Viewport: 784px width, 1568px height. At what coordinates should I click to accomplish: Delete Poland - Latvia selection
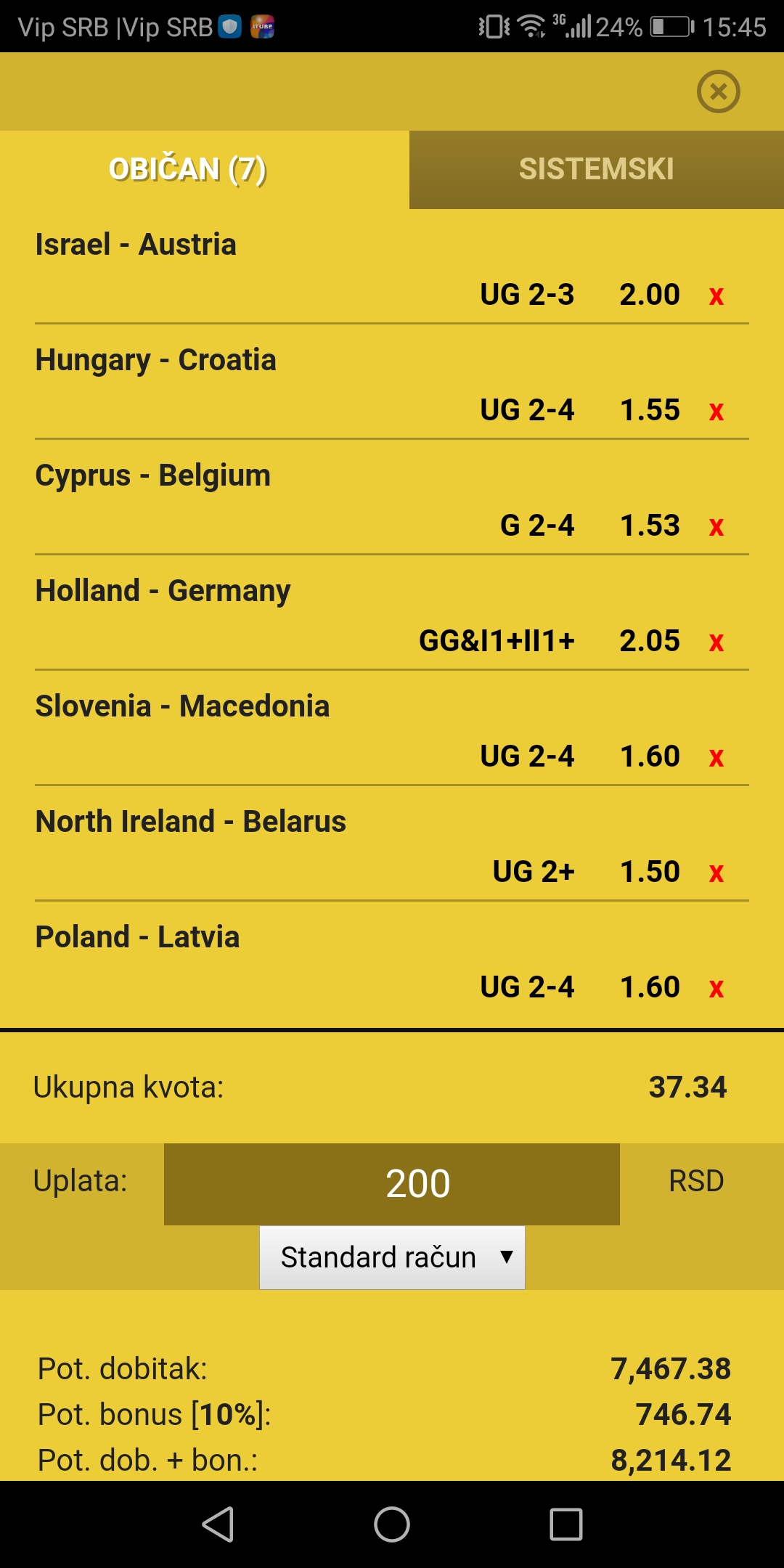[x=716, y=989]
